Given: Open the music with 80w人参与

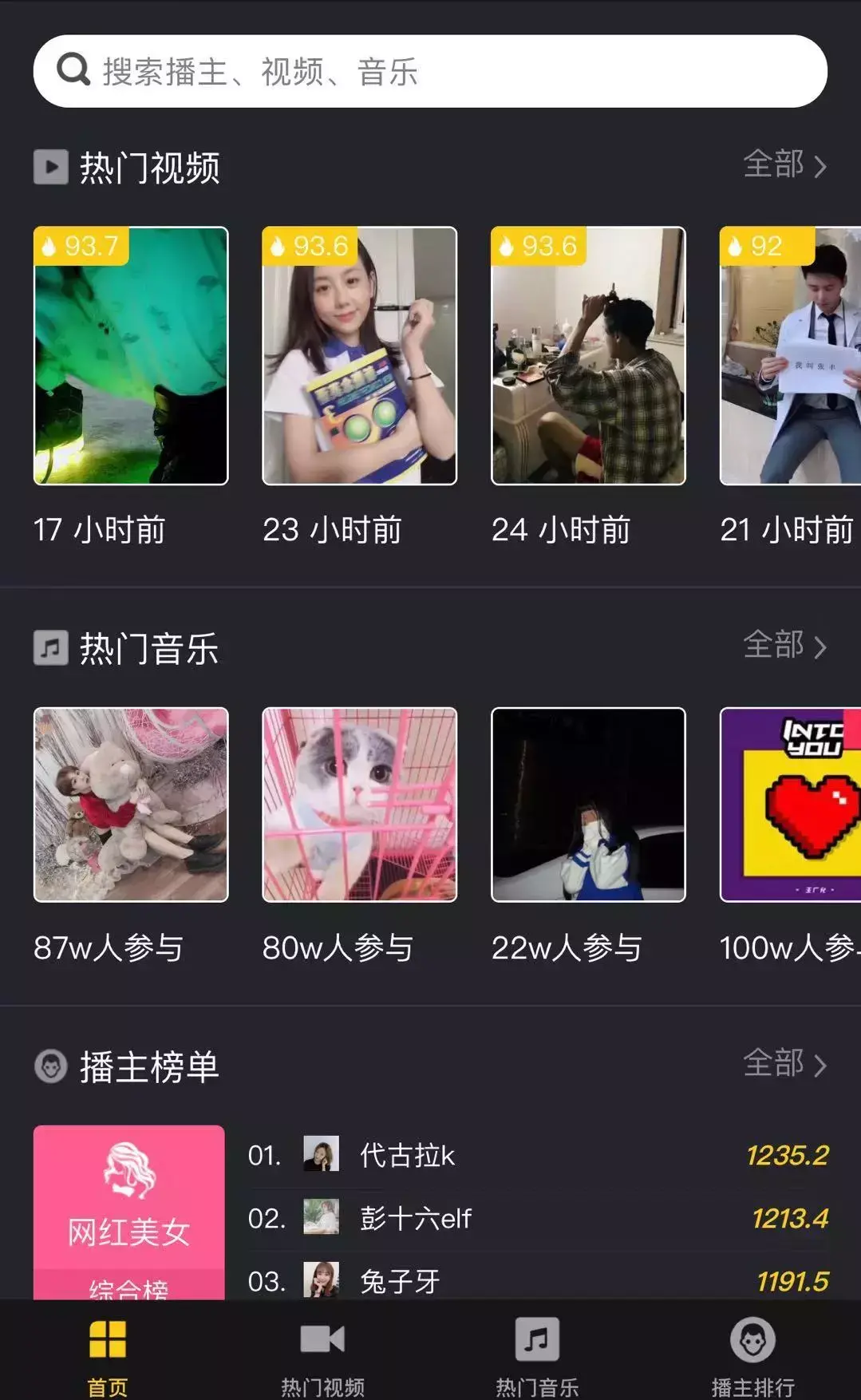Looking at the screenshot, I should (359, 805).
